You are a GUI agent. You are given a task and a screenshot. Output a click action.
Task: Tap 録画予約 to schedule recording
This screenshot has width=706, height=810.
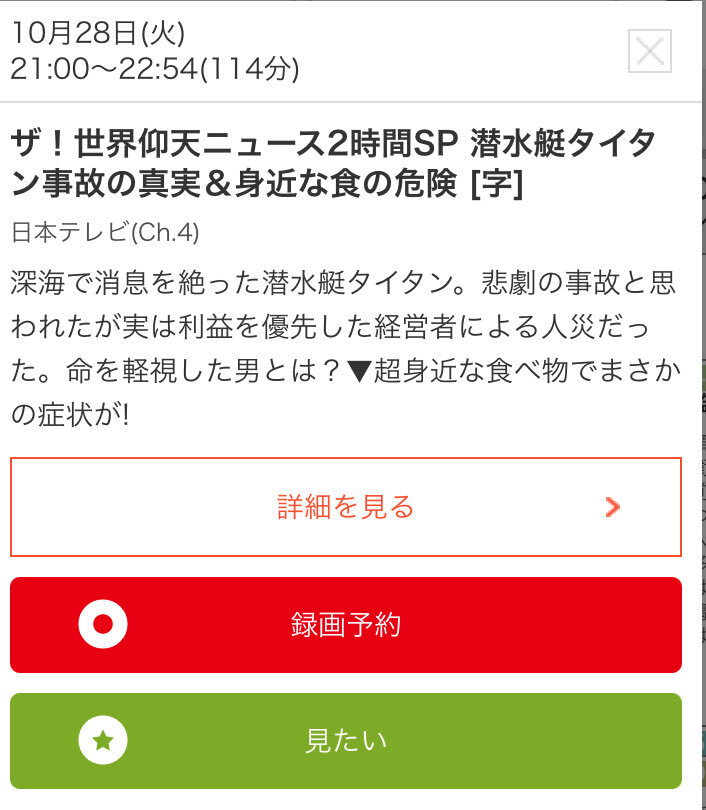[345, 625]
